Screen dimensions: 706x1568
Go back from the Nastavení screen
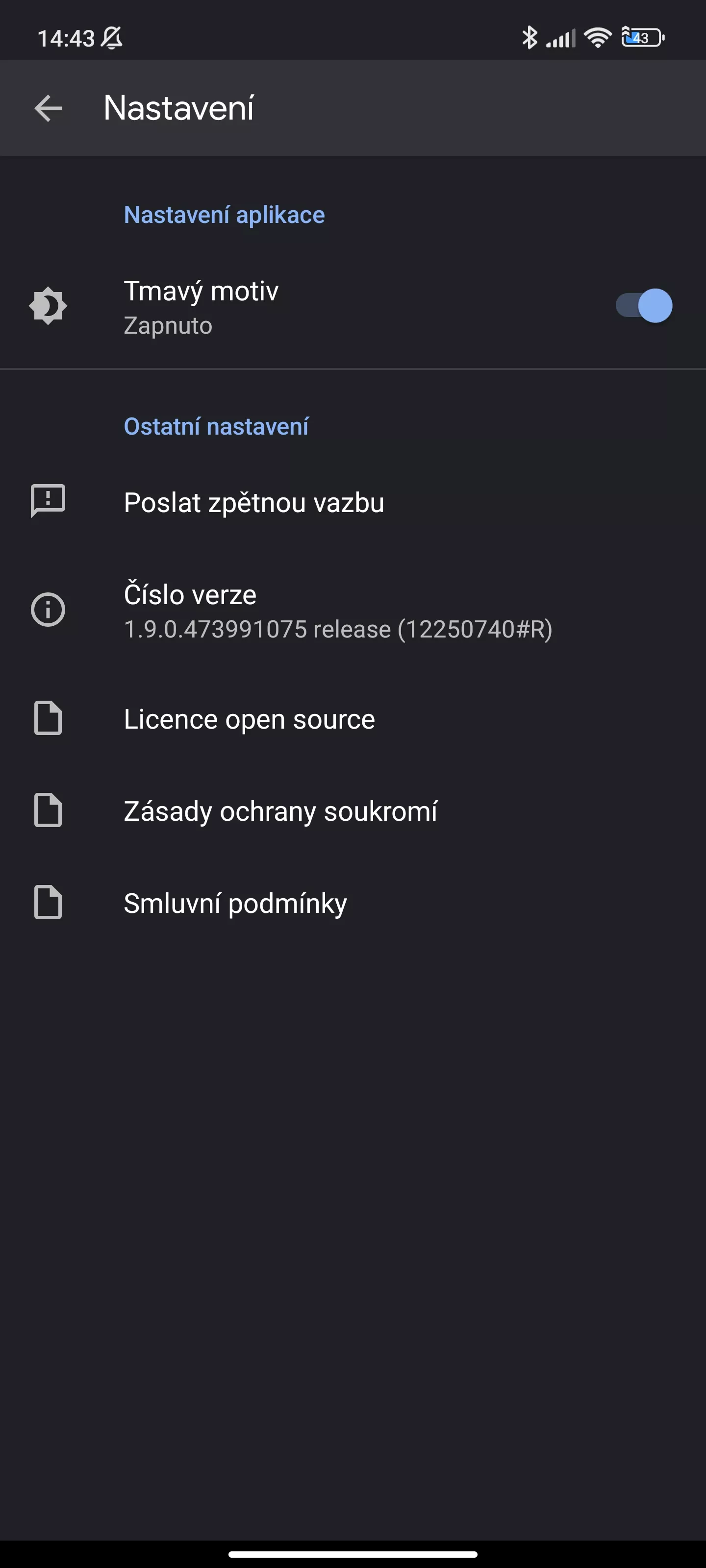pyautogui.click(x=48, y=108)
